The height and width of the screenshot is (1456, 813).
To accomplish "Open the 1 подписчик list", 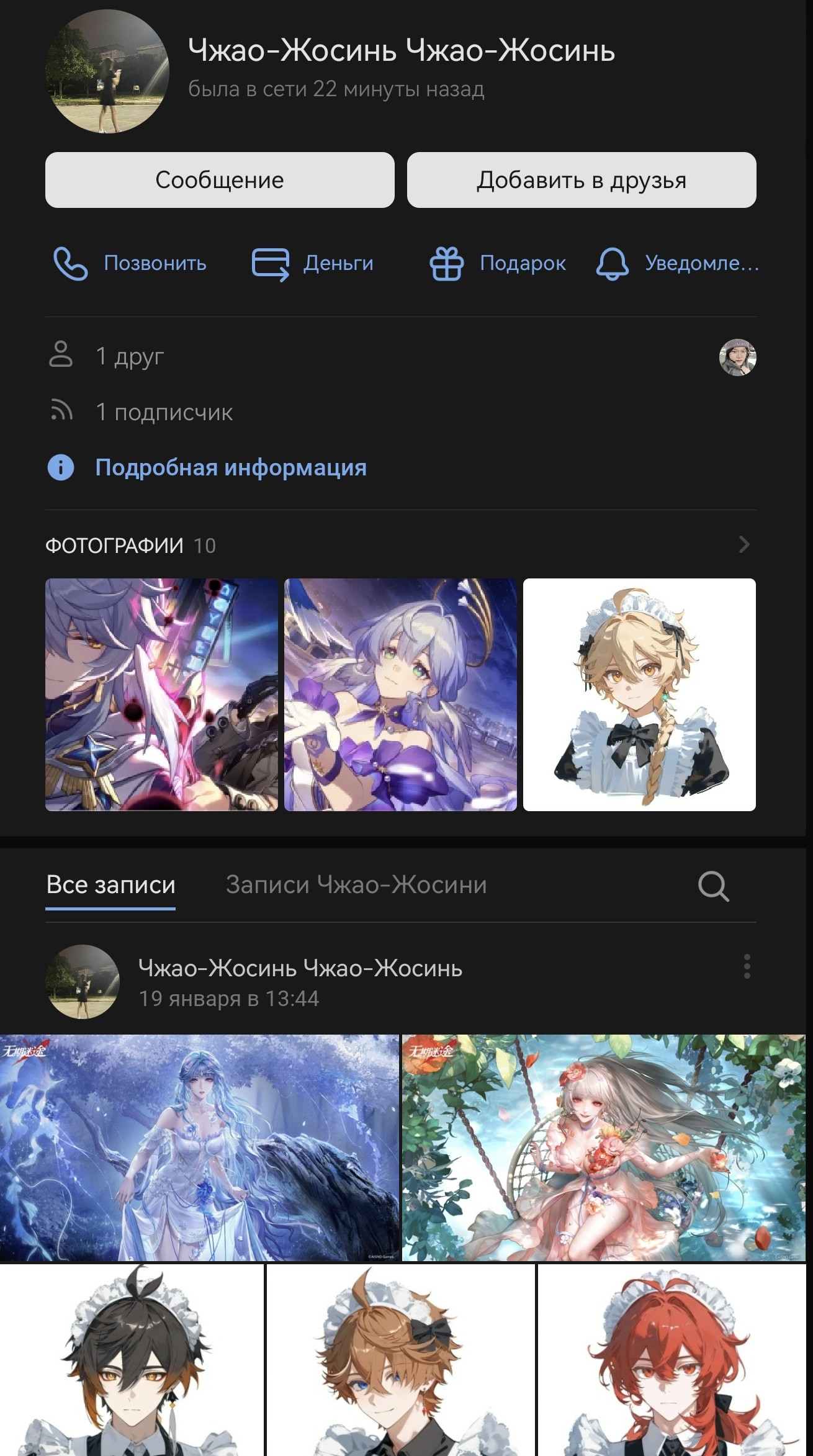I will coord(164,412).
